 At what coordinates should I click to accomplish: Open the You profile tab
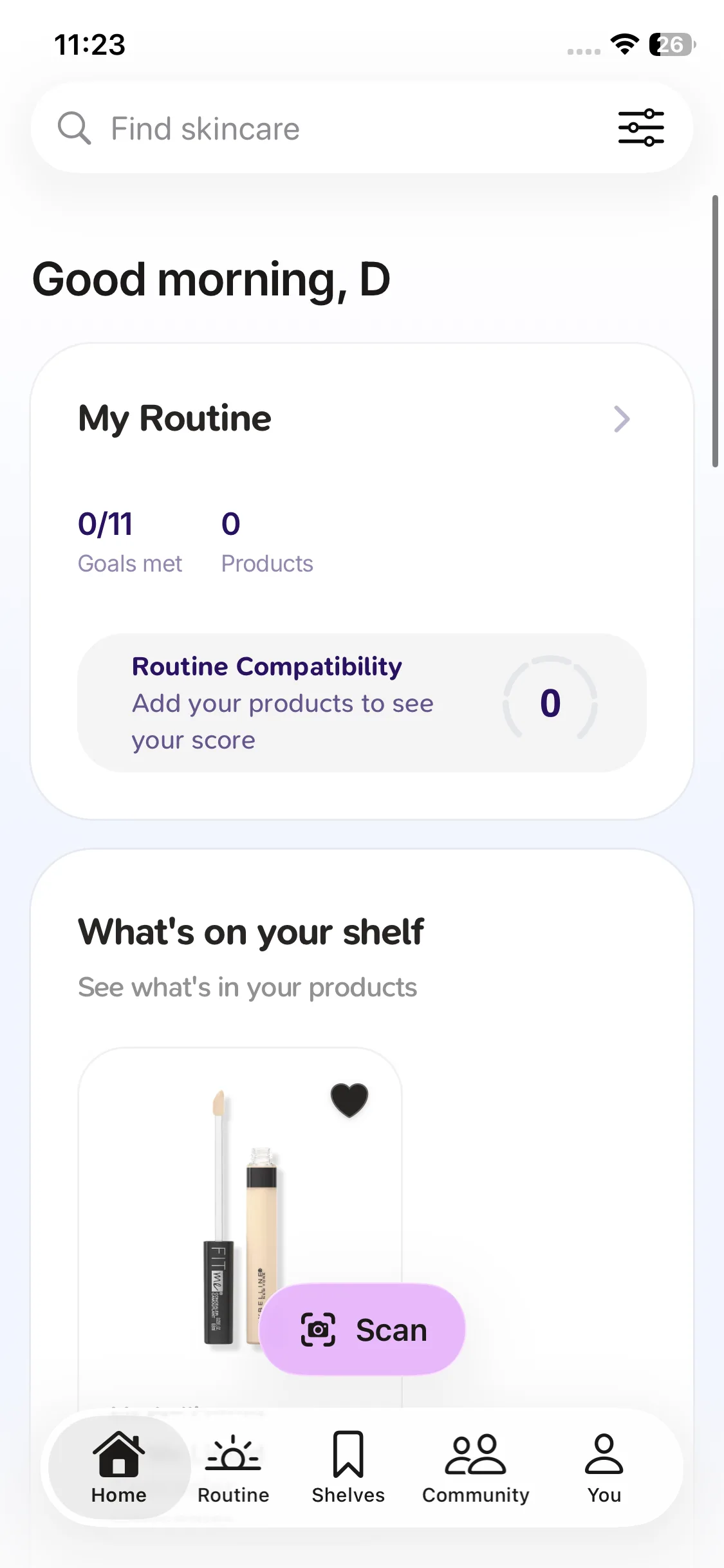[604, 1468]
